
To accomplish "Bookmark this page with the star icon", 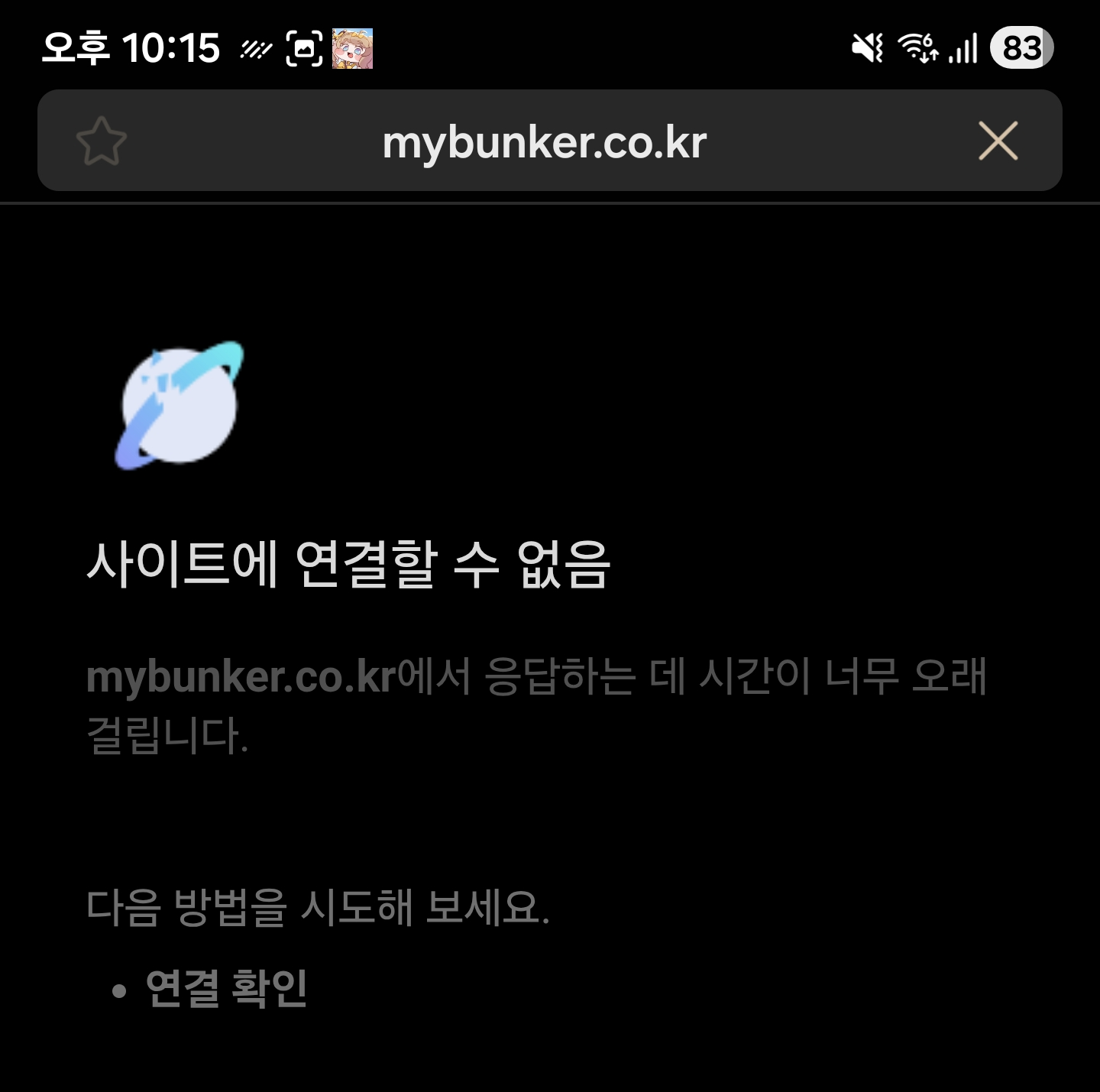I will point(102,141).
